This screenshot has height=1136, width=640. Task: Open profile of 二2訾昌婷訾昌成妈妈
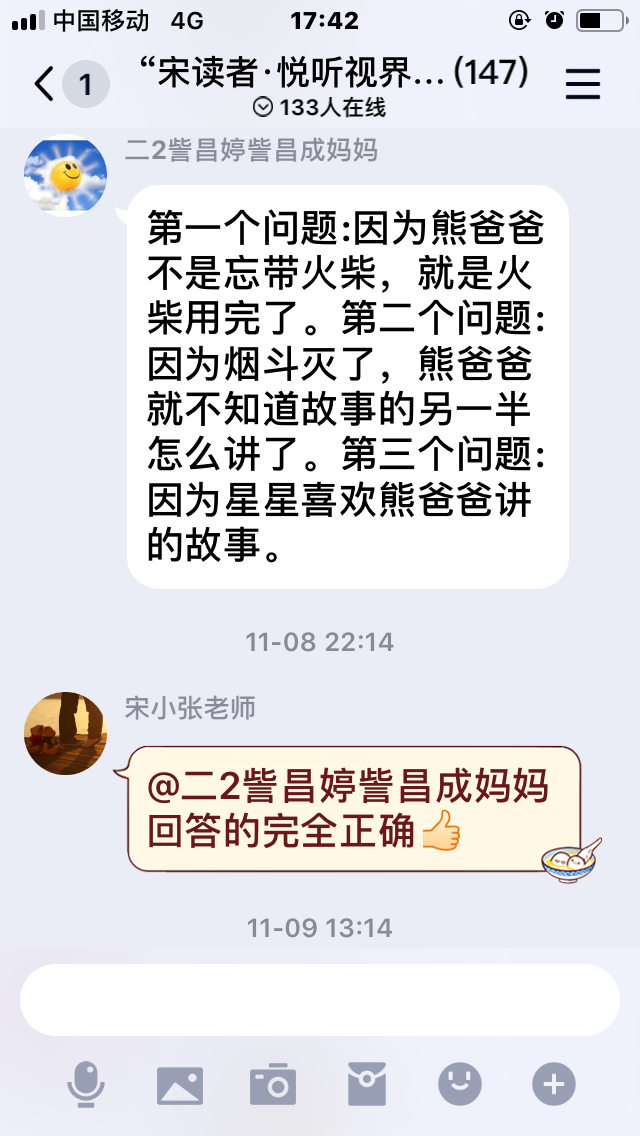66,175
